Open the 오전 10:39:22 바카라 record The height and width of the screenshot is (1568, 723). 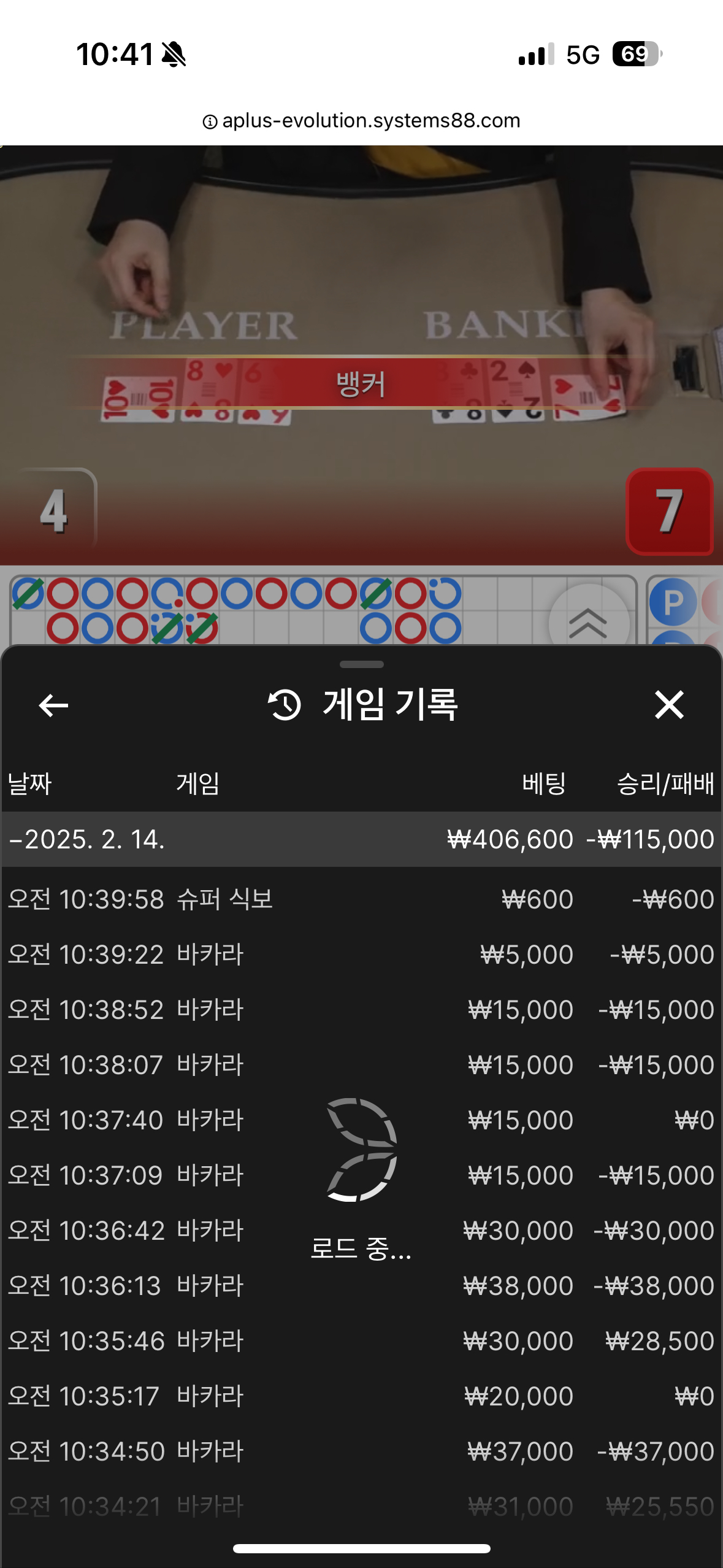coord(361,955)
